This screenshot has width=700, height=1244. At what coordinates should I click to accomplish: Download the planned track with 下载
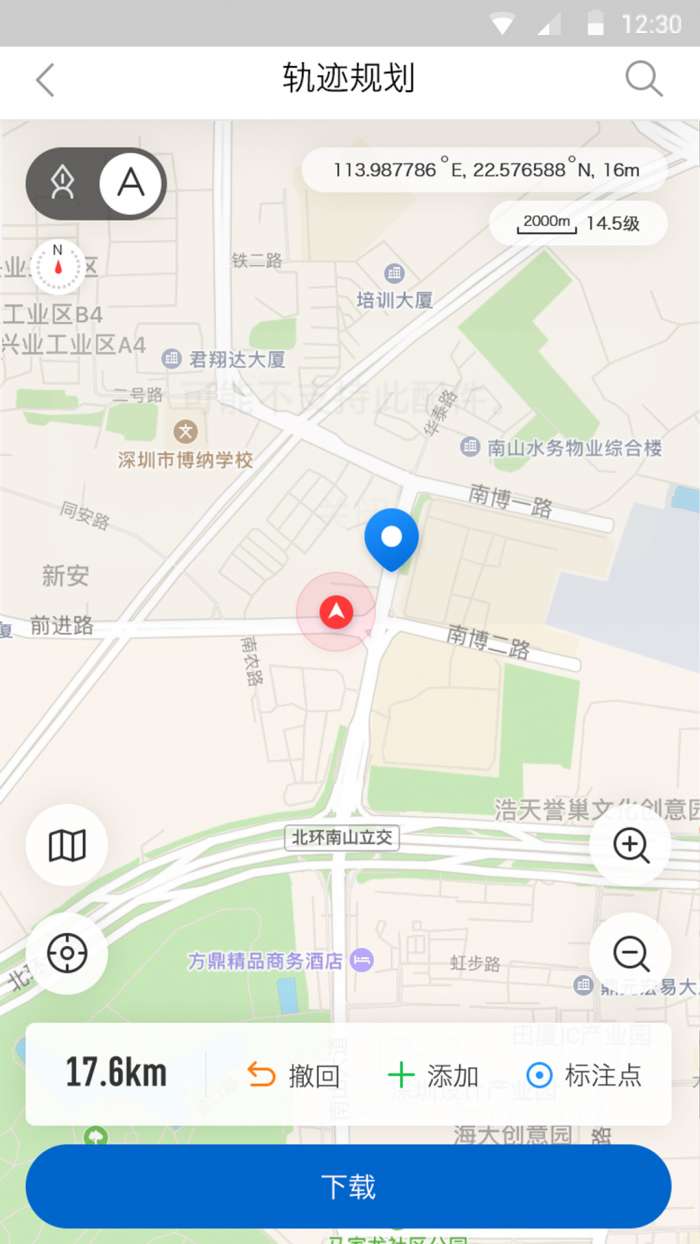348,1187
